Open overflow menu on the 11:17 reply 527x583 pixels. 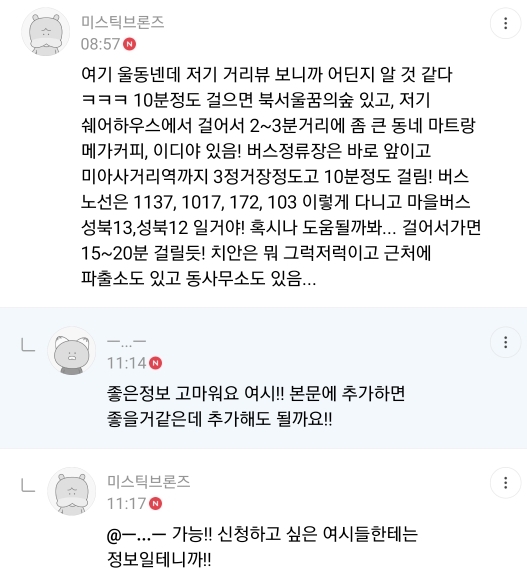(505, 483)
